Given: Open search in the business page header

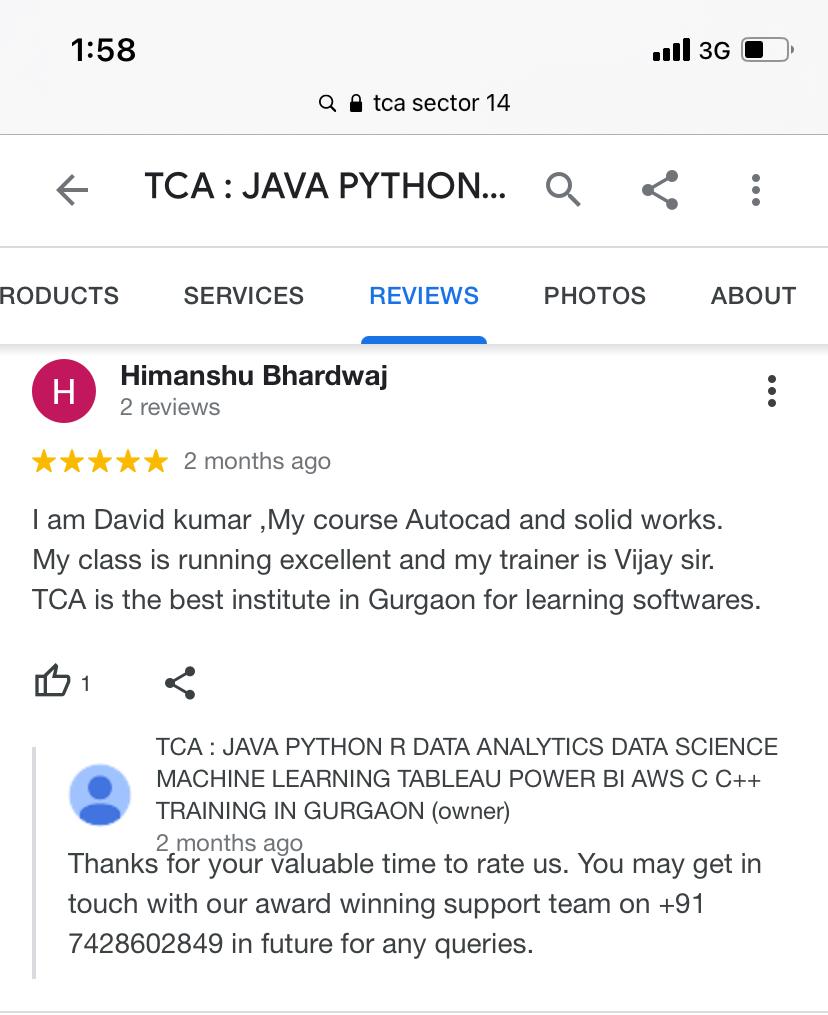Looking at the screenshot, I should click(x=563, y=188).
